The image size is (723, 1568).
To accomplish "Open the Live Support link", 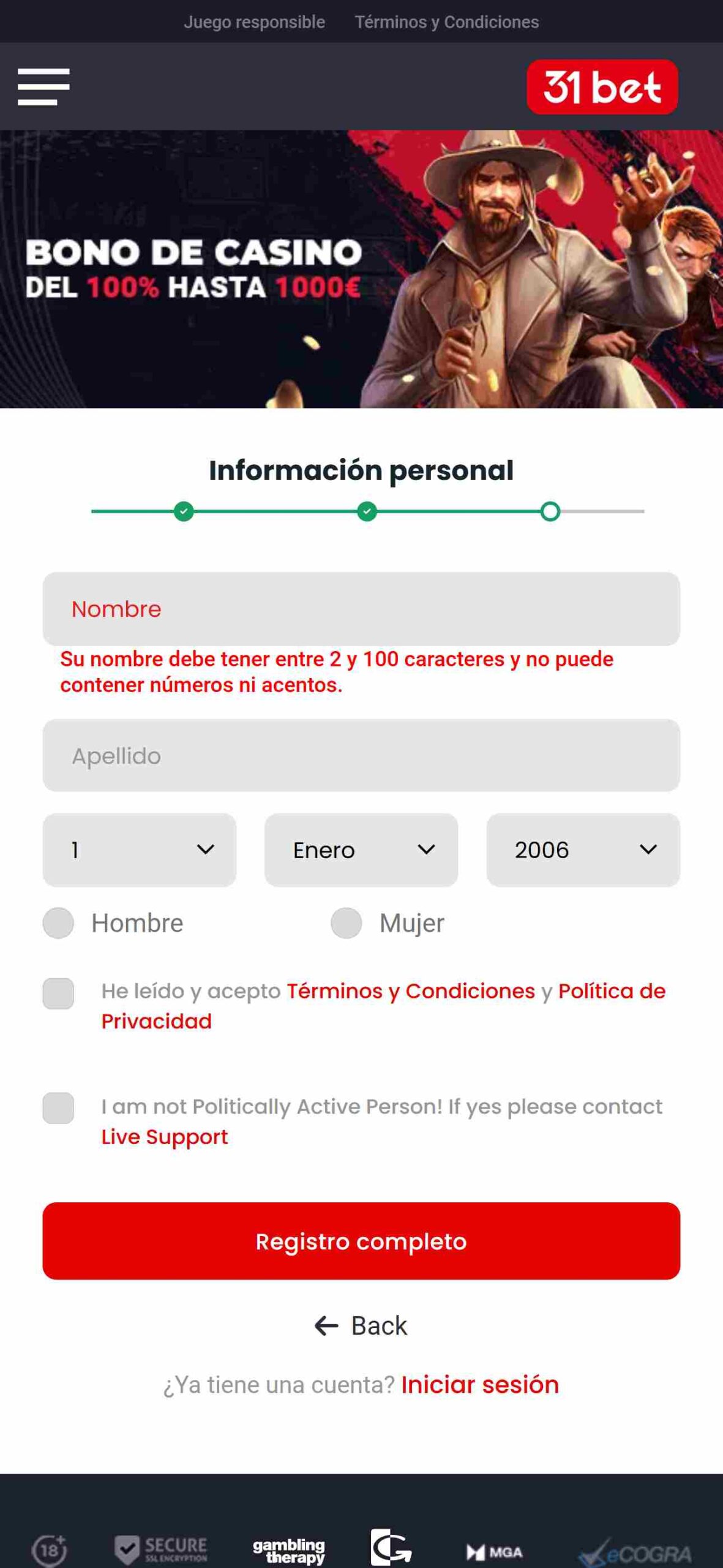I will (164, 1137).
